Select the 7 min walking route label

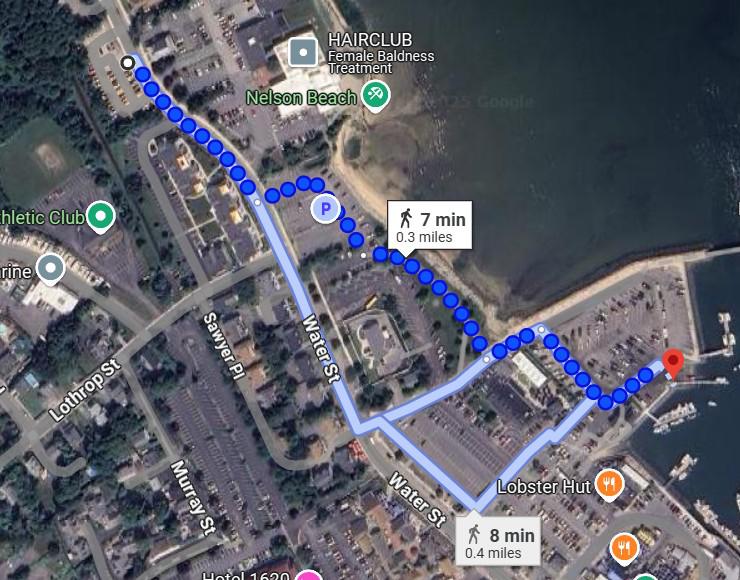point(429,226)
